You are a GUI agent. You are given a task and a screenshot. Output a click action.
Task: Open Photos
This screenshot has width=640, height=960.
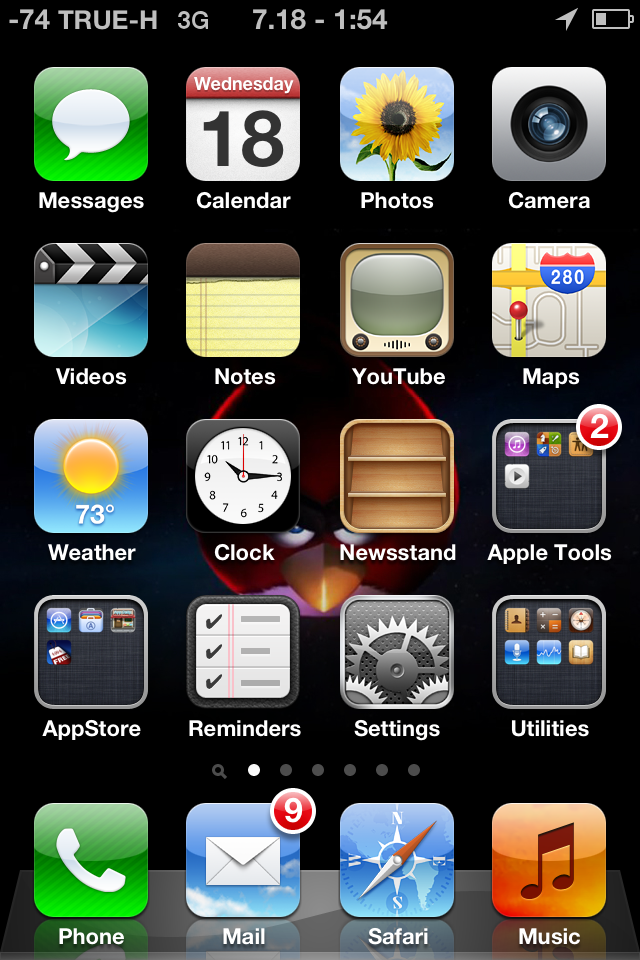tap(396, 124)
